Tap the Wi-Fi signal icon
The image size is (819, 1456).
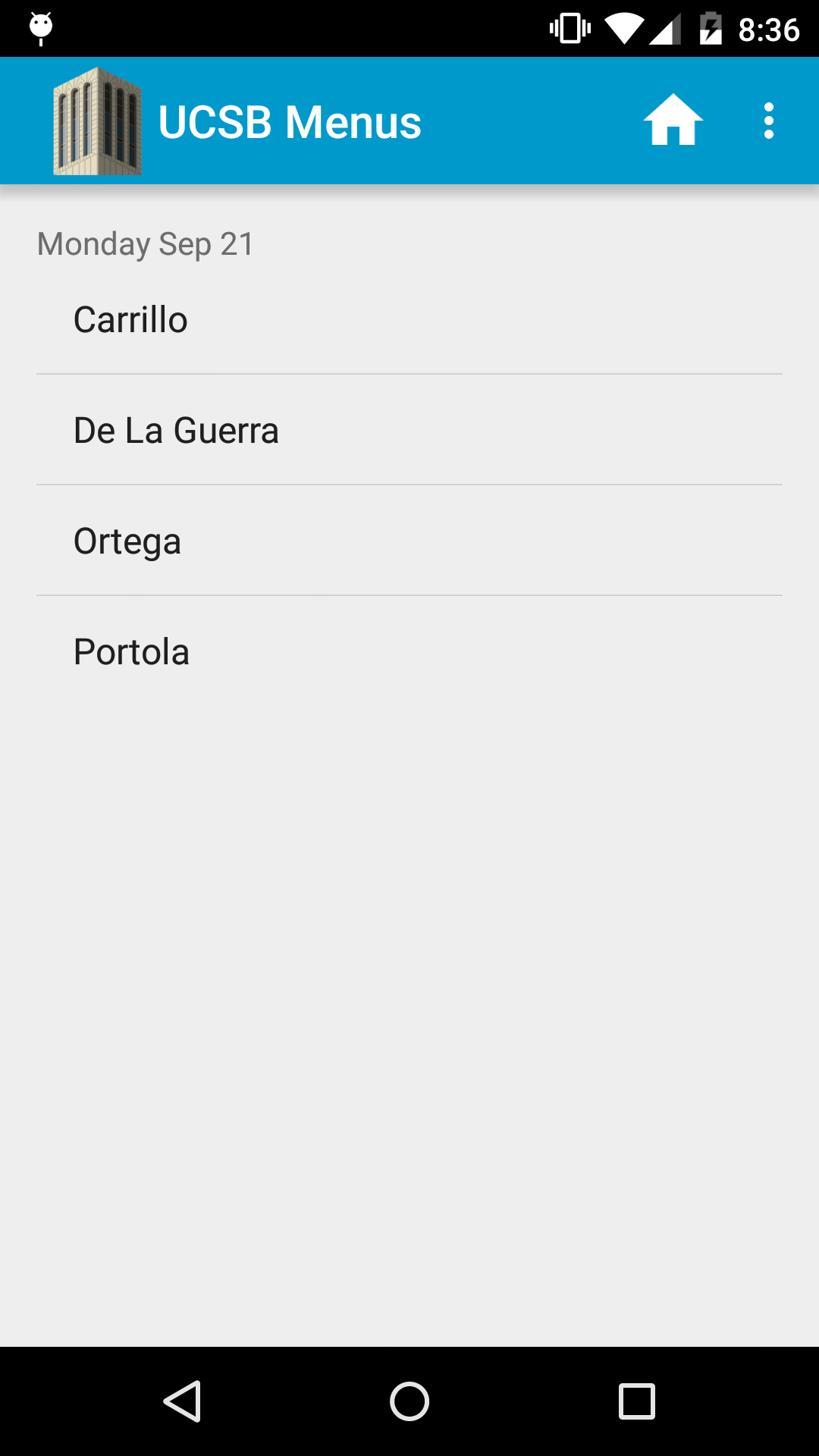623,27
